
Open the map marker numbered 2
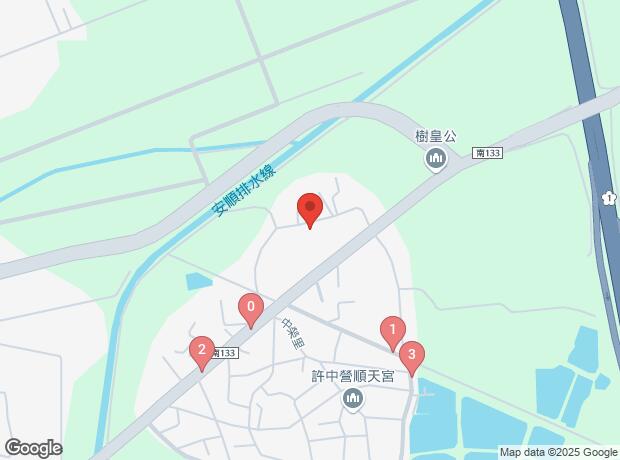tap(201, 351)
